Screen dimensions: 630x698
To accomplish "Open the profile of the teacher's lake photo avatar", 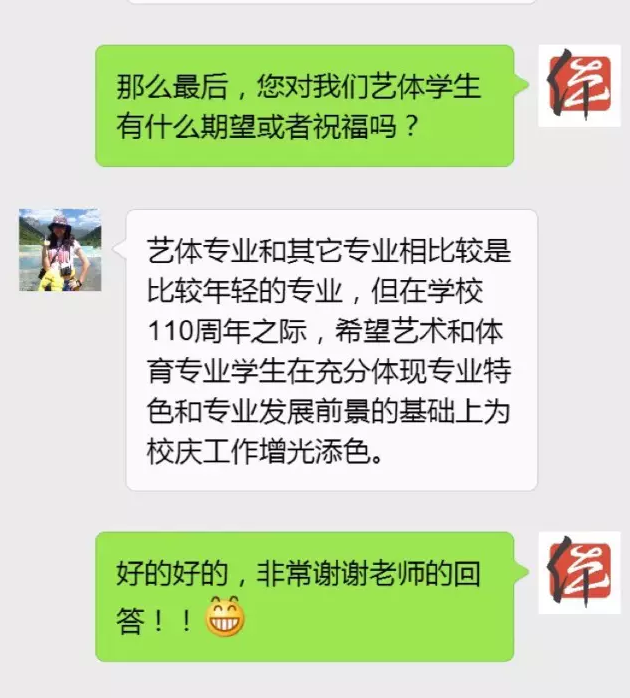I will point(60,250).
